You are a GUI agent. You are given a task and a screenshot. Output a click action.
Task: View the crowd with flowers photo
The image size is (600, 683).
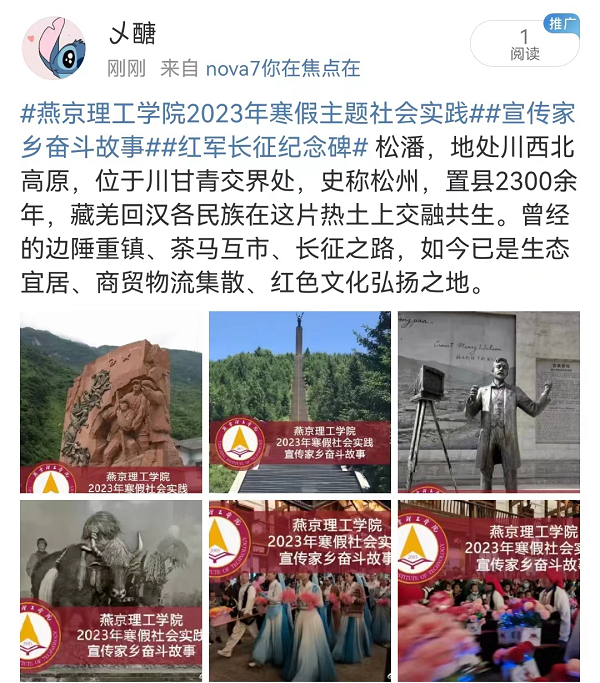coord(488,591)
